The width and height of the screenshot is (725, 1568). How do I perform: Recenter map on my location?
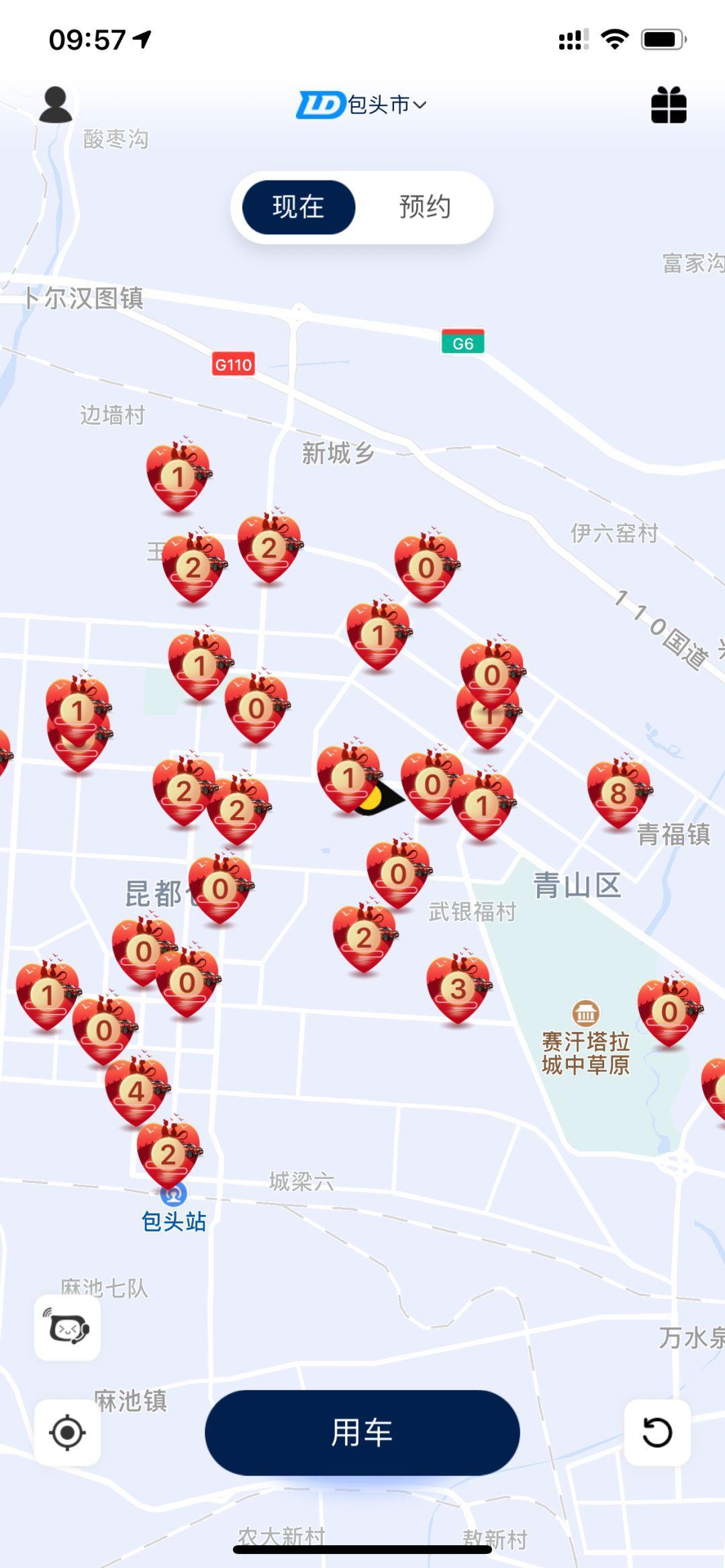(x=67, y=1432)
